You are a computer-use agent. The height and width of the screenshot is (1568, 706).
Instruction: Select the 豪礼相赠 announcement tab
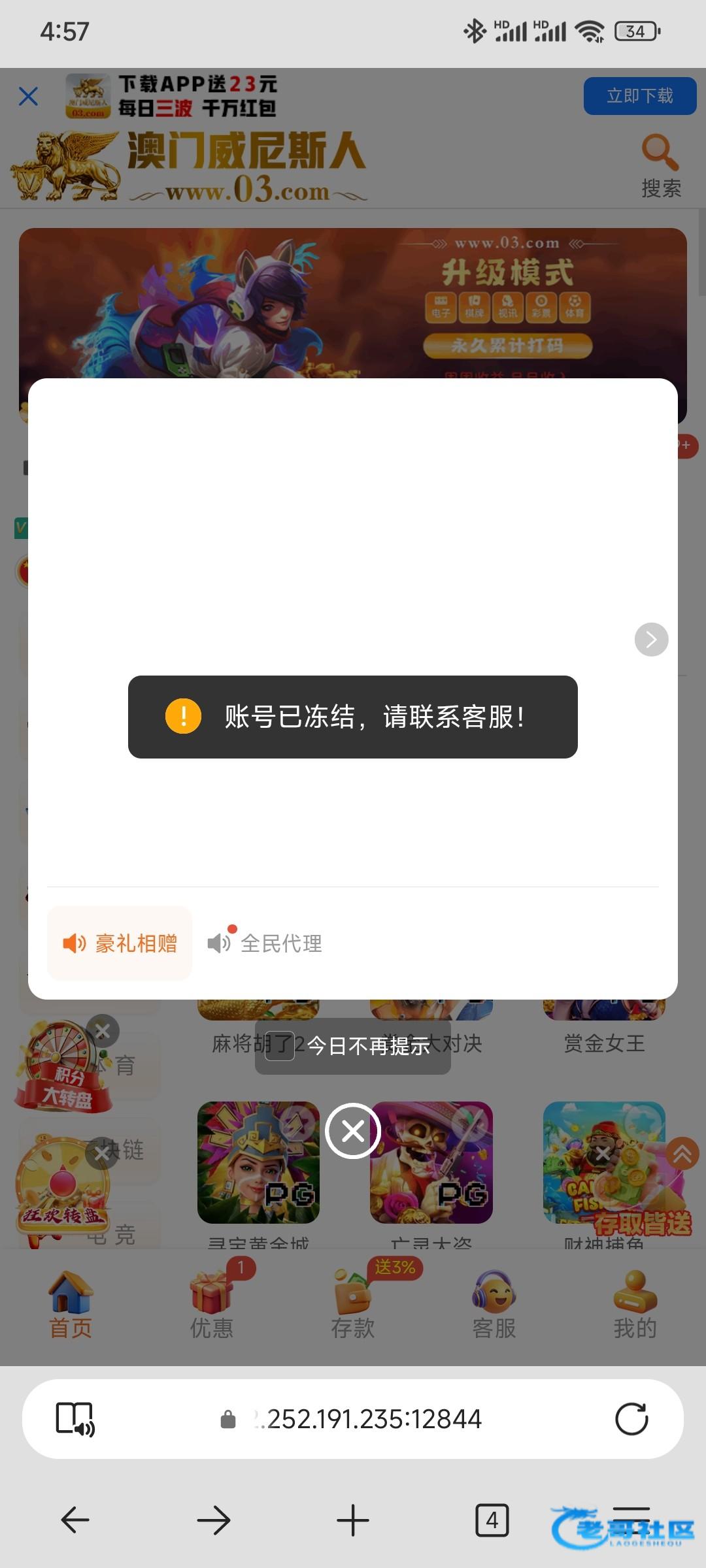click(120, 943)
